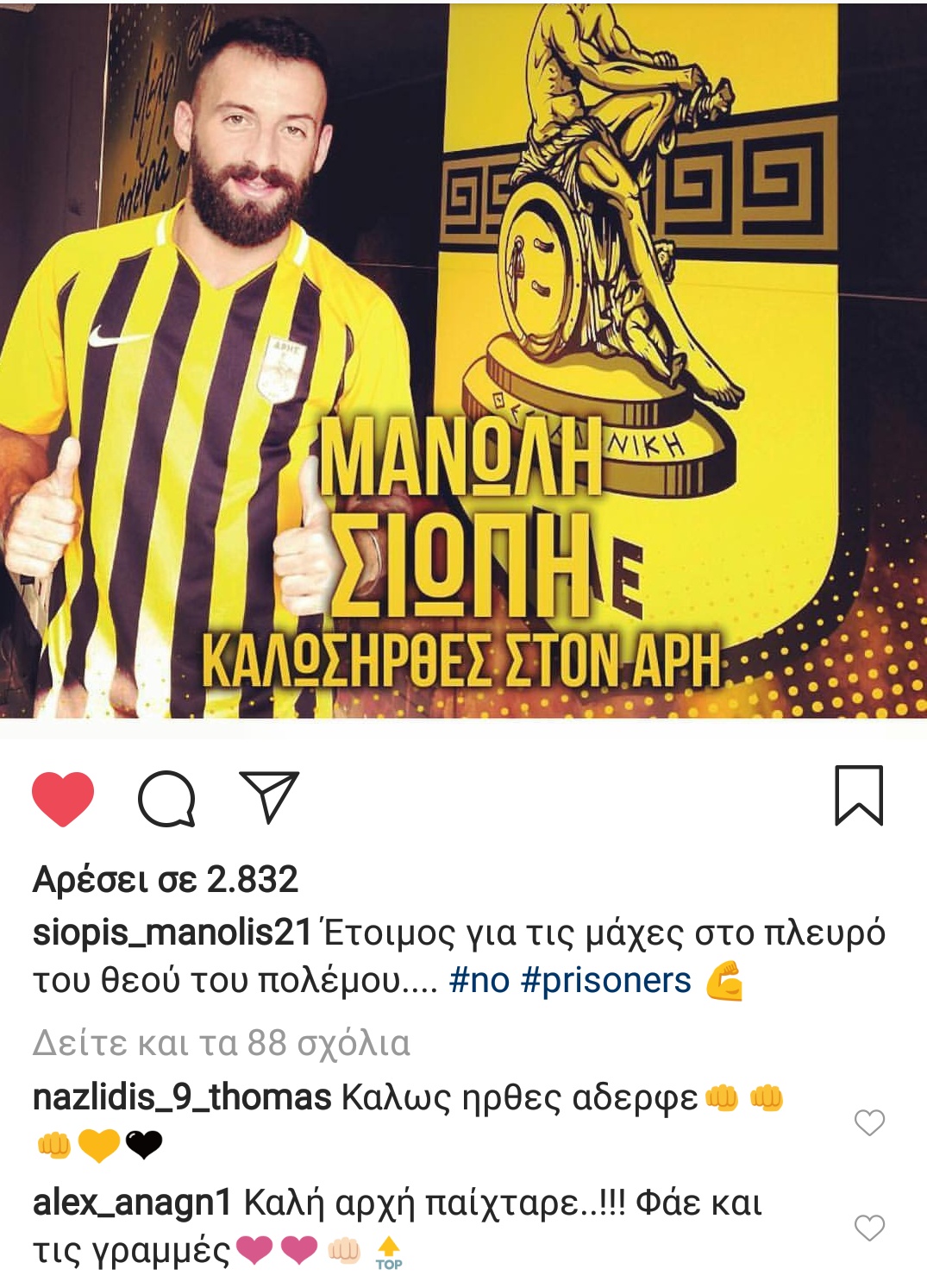Open the #prisoners hashtag
The height and width of the screenshot is (1288, 927).
[x=605, y=981]
